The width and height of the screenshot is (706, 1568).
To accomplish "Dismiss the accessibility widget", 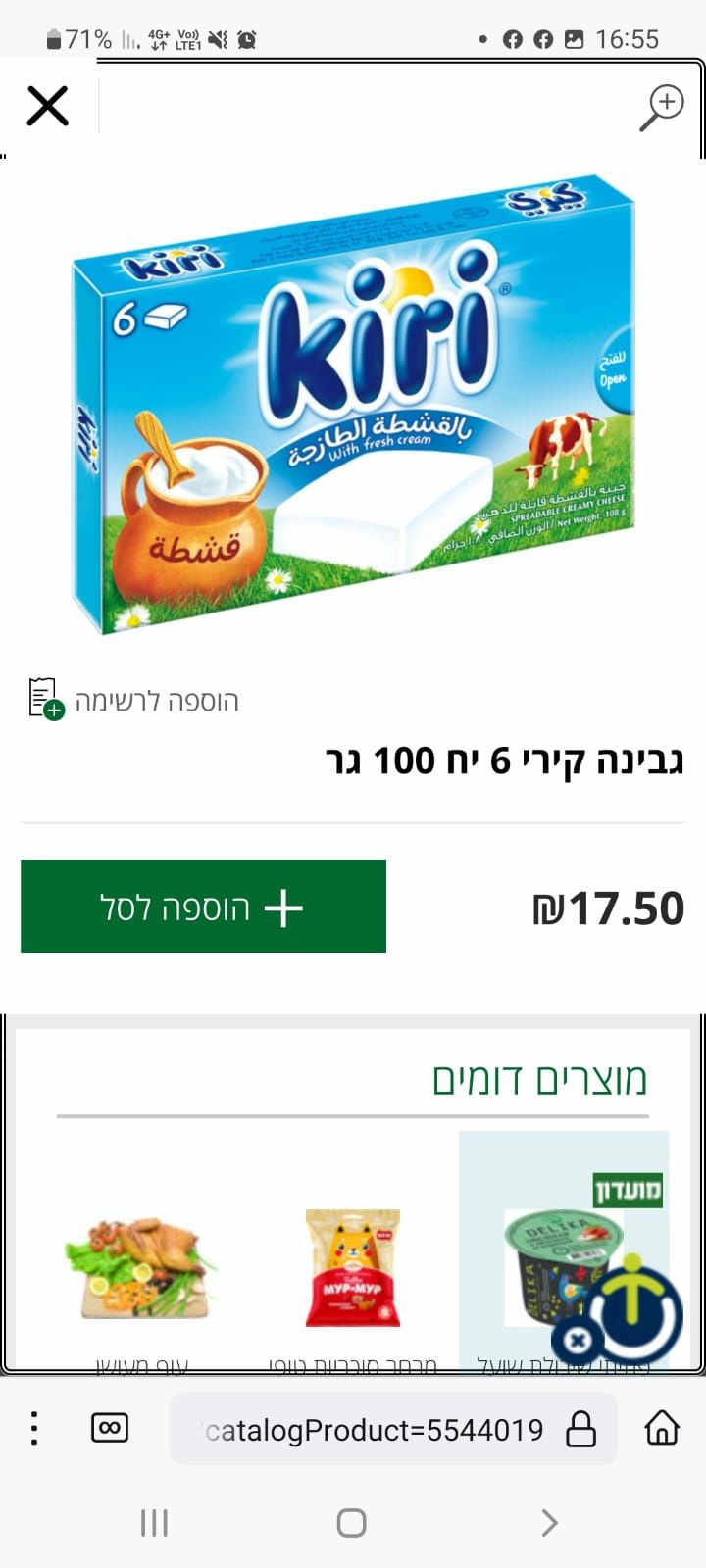I will click(578, 1341).
